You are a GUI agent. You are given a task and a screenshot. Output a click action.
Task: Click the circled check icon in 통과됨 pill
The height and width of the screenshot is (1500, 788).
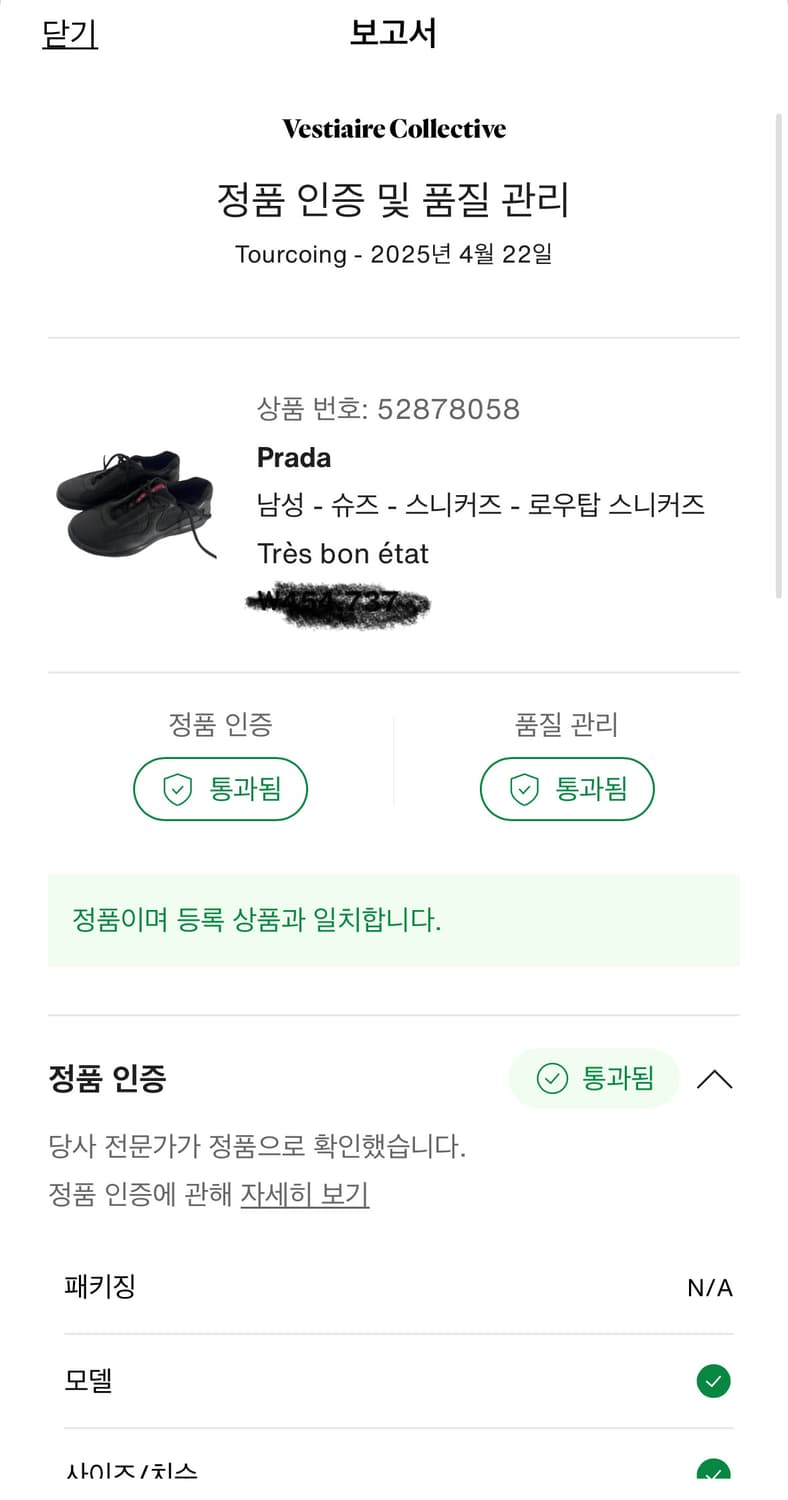[551, 1079]
